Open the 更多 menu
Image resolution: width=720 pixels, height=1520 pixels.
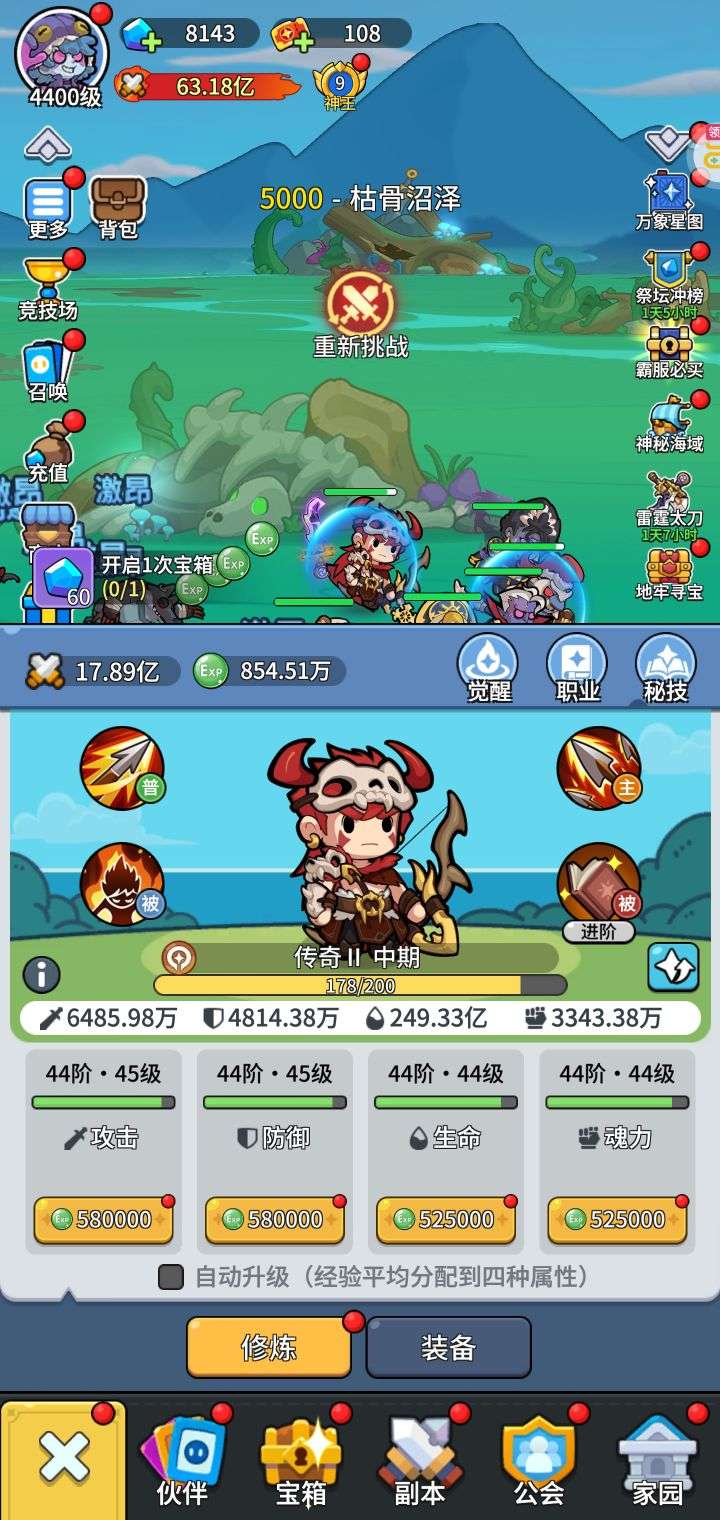(47, 207)
